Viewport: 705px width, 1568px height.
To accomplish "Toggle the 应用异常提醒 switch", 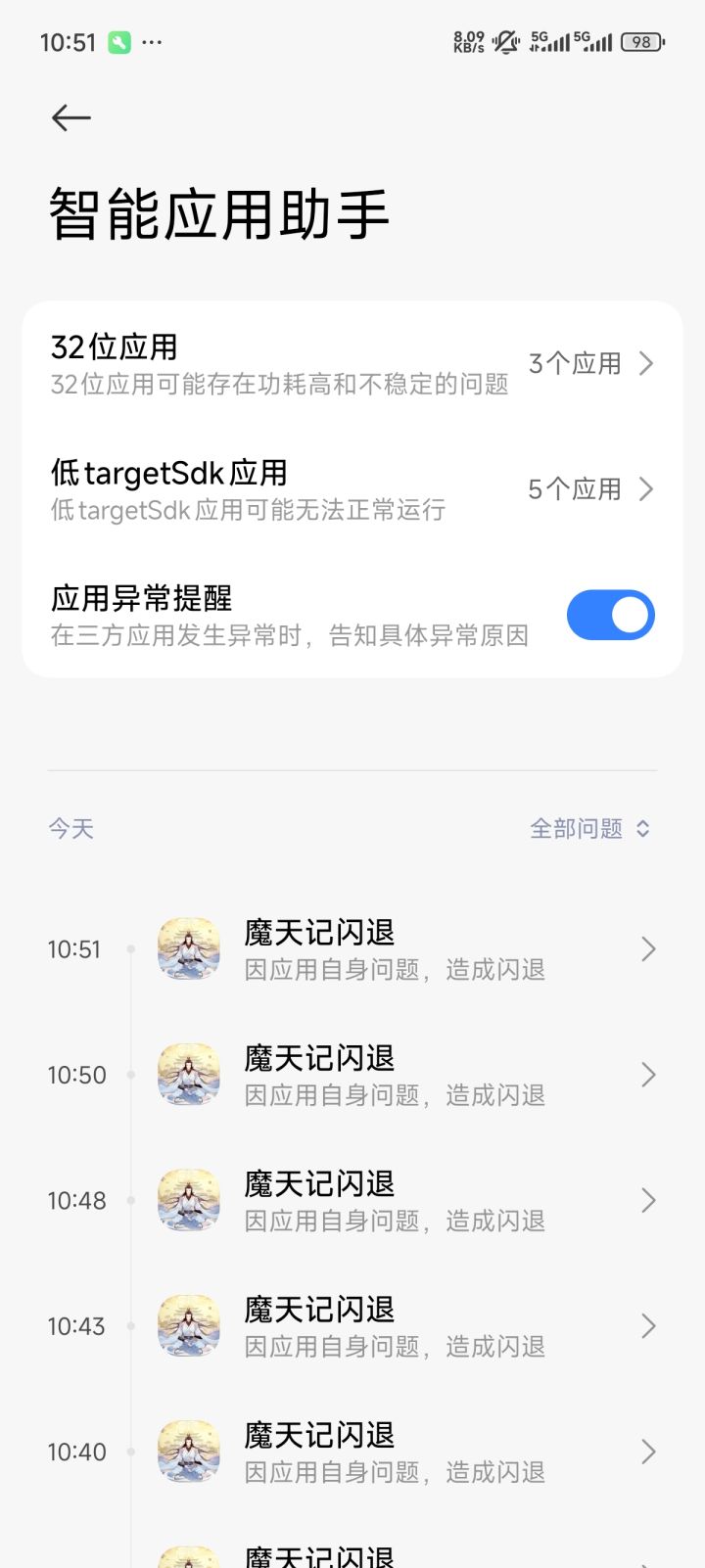I will tap(610, 615).
